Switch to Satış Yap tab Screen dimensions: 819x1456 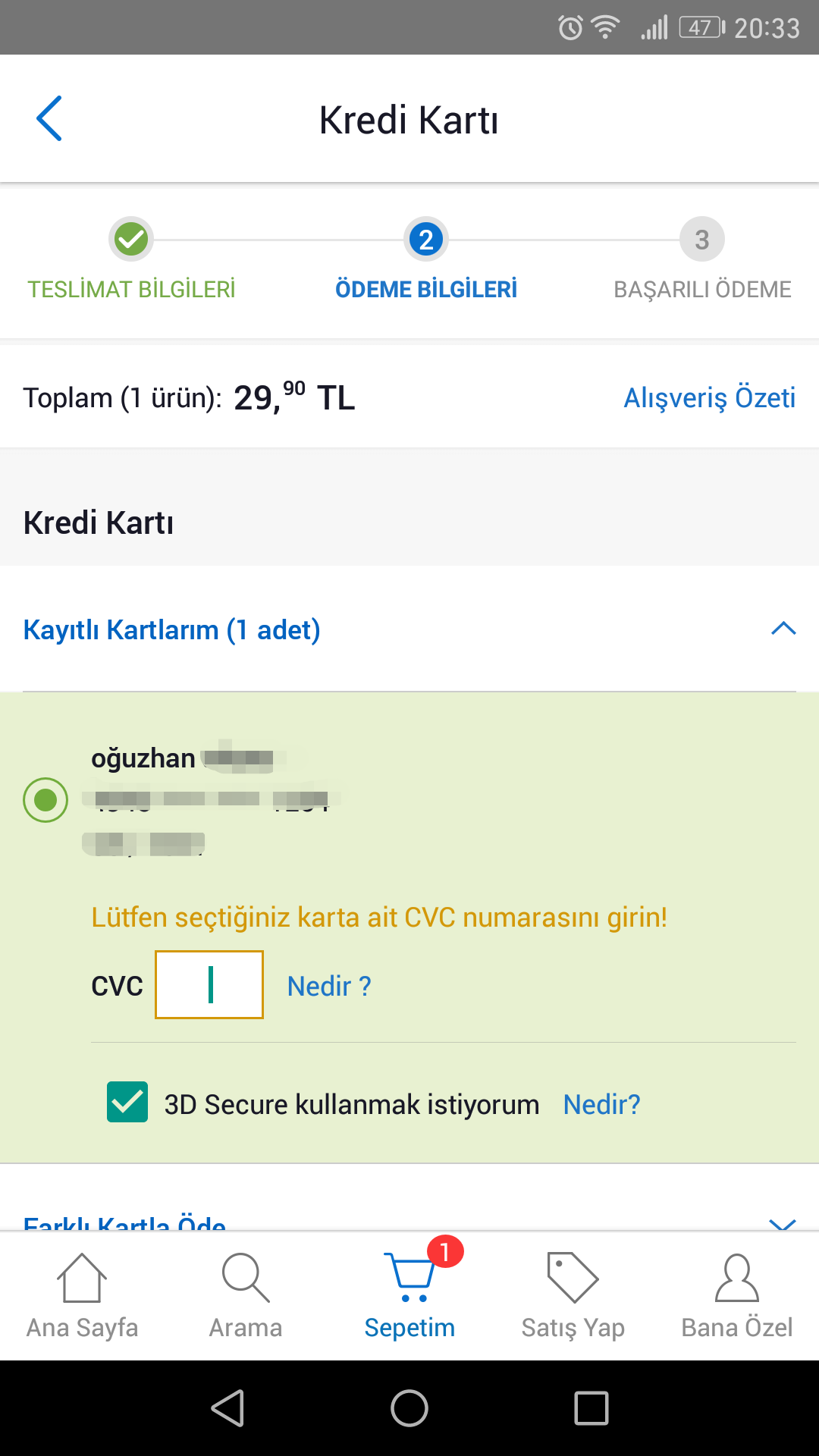pyautogui.click(x=573, y=1297)
